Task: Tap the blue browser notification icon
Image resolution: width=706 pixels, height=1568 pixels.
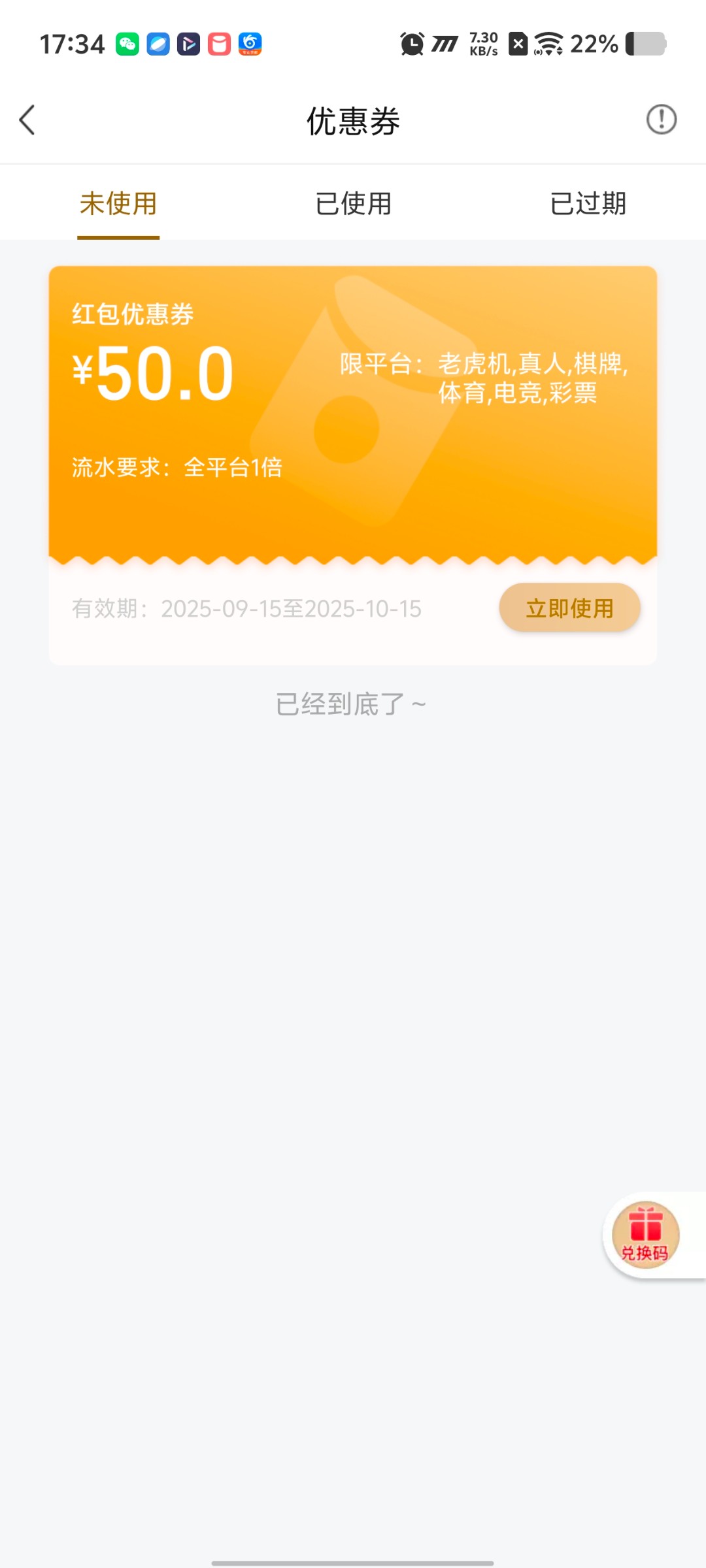Action: click(158, 43)
